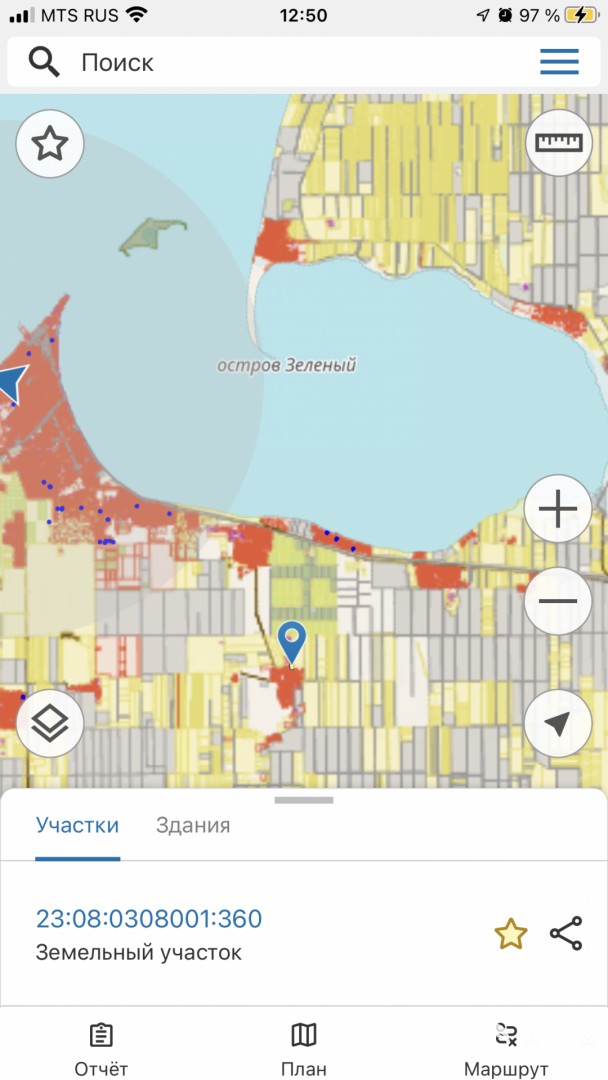Switch to the Здания tab
The width and height of the screenshot is (608, 1080).
click(x=193, y=825)
